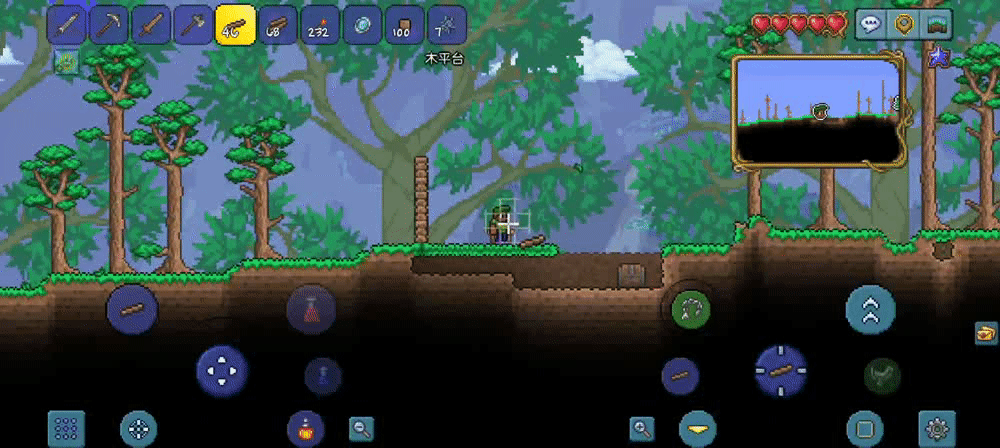Use the quick heal red potion
This screenshot has height=448, width=1000.
(310, 309)
